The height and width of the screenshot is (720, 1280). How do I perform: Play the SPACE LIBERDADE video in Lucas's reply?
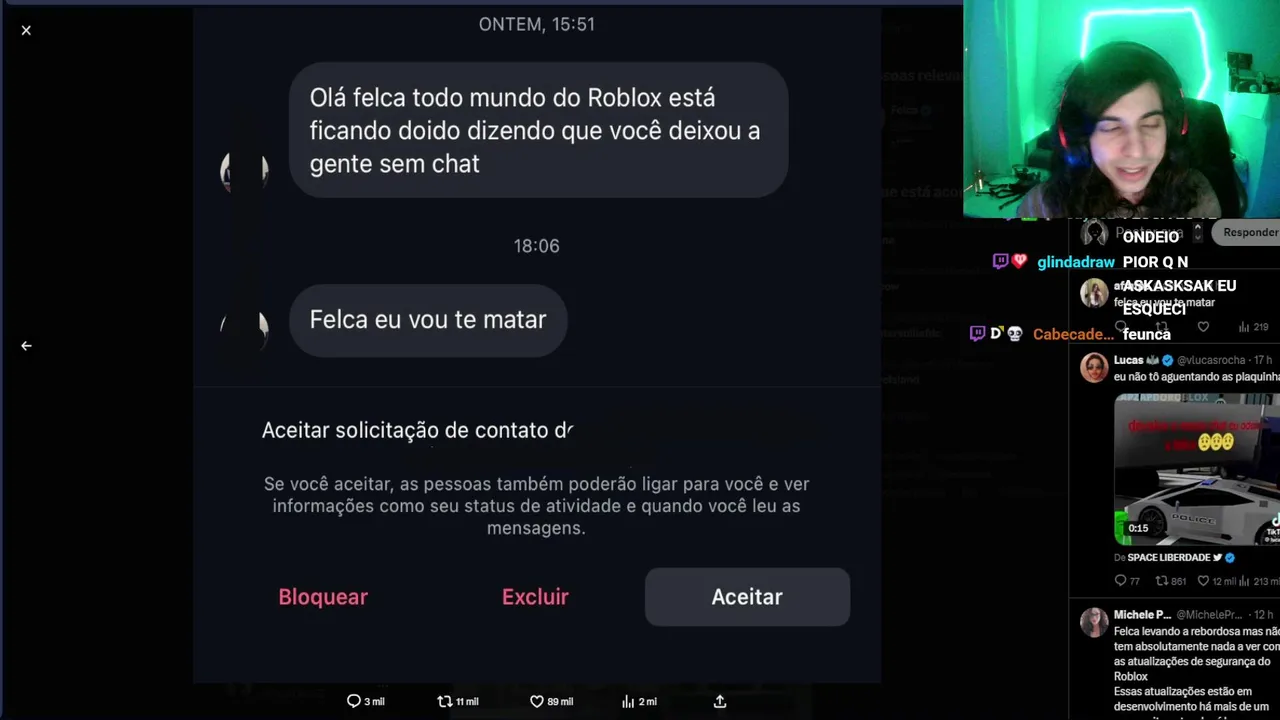(1195, 470)
